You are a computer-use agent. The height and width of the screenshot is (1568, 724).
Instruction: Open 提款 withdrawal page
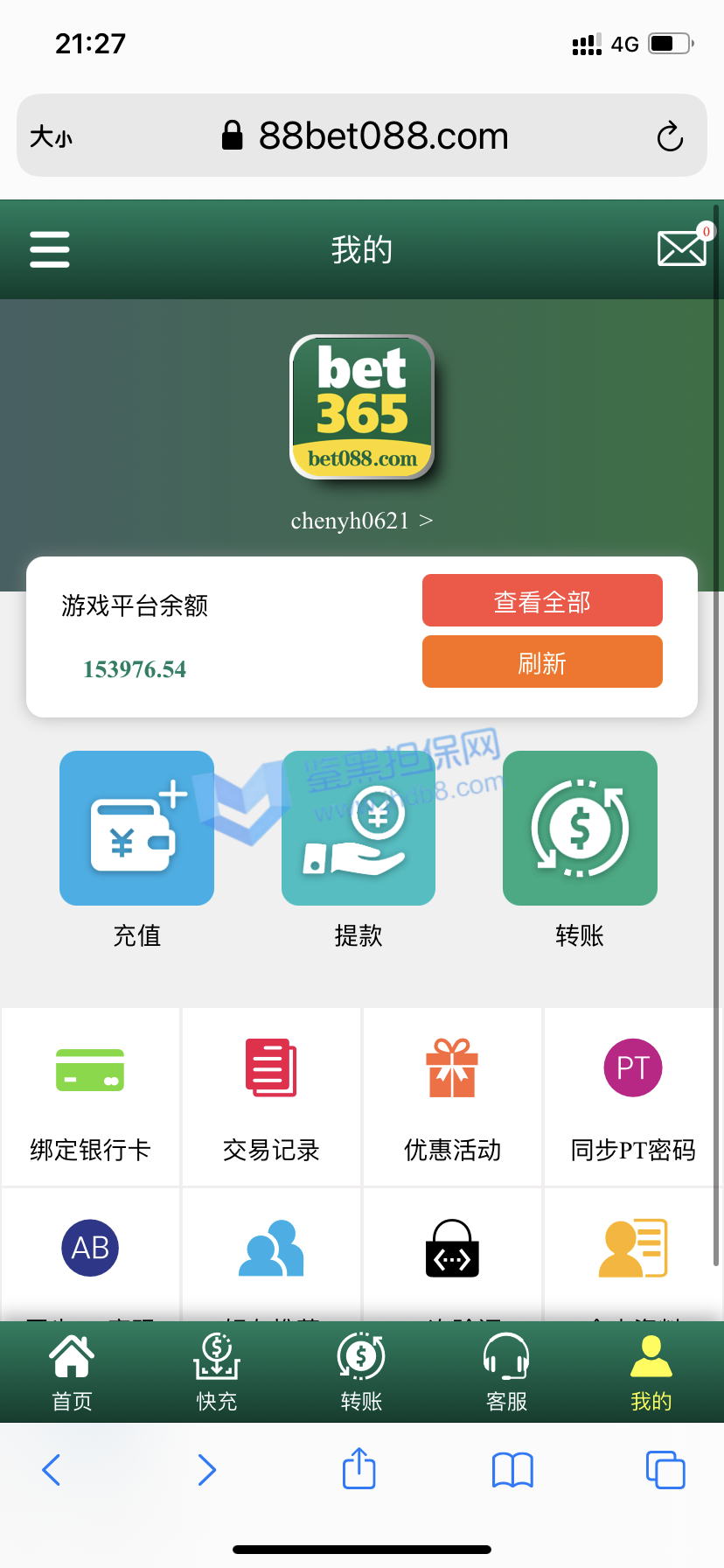359,829
